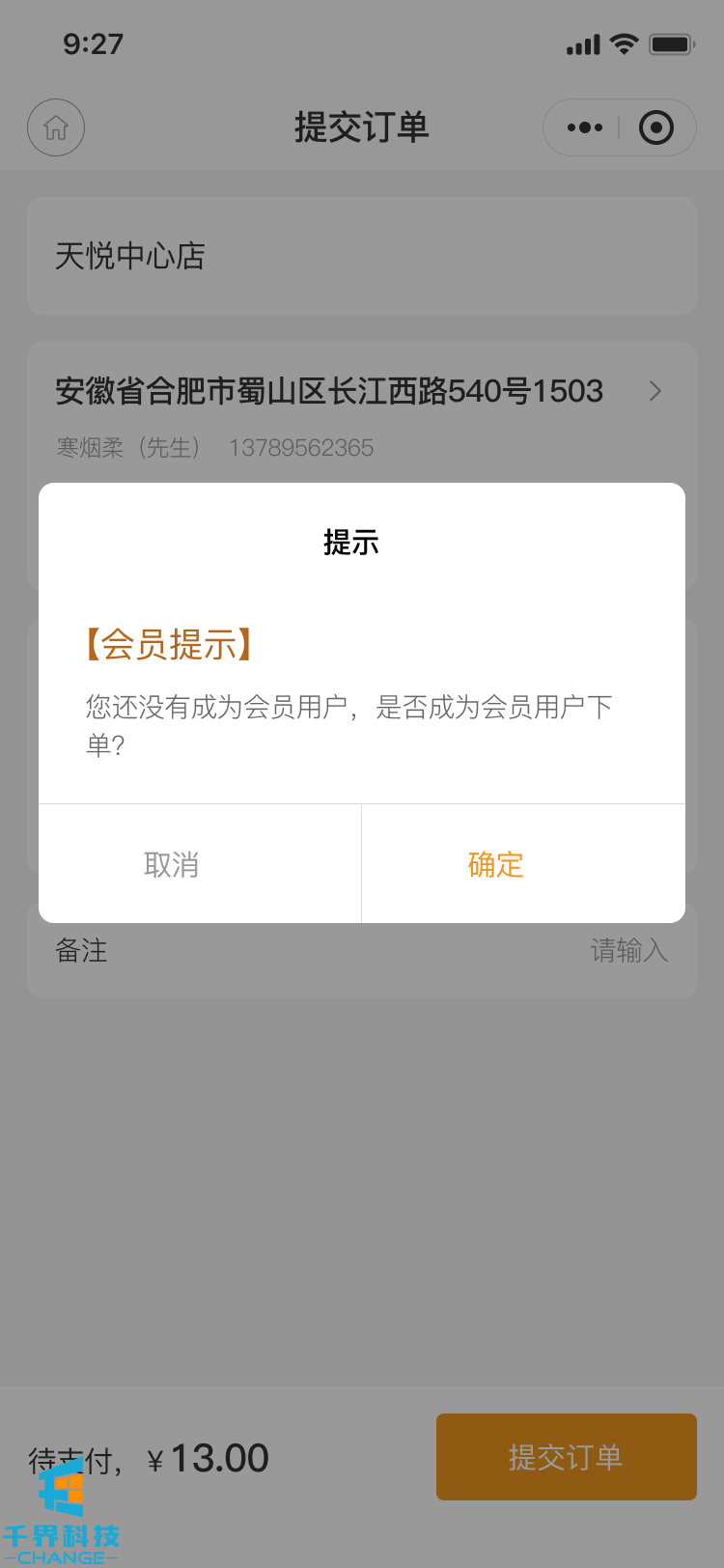Screen dimensions: 724x1568
Task: Go to the mini program home icon
Action: tap(56, 127)
